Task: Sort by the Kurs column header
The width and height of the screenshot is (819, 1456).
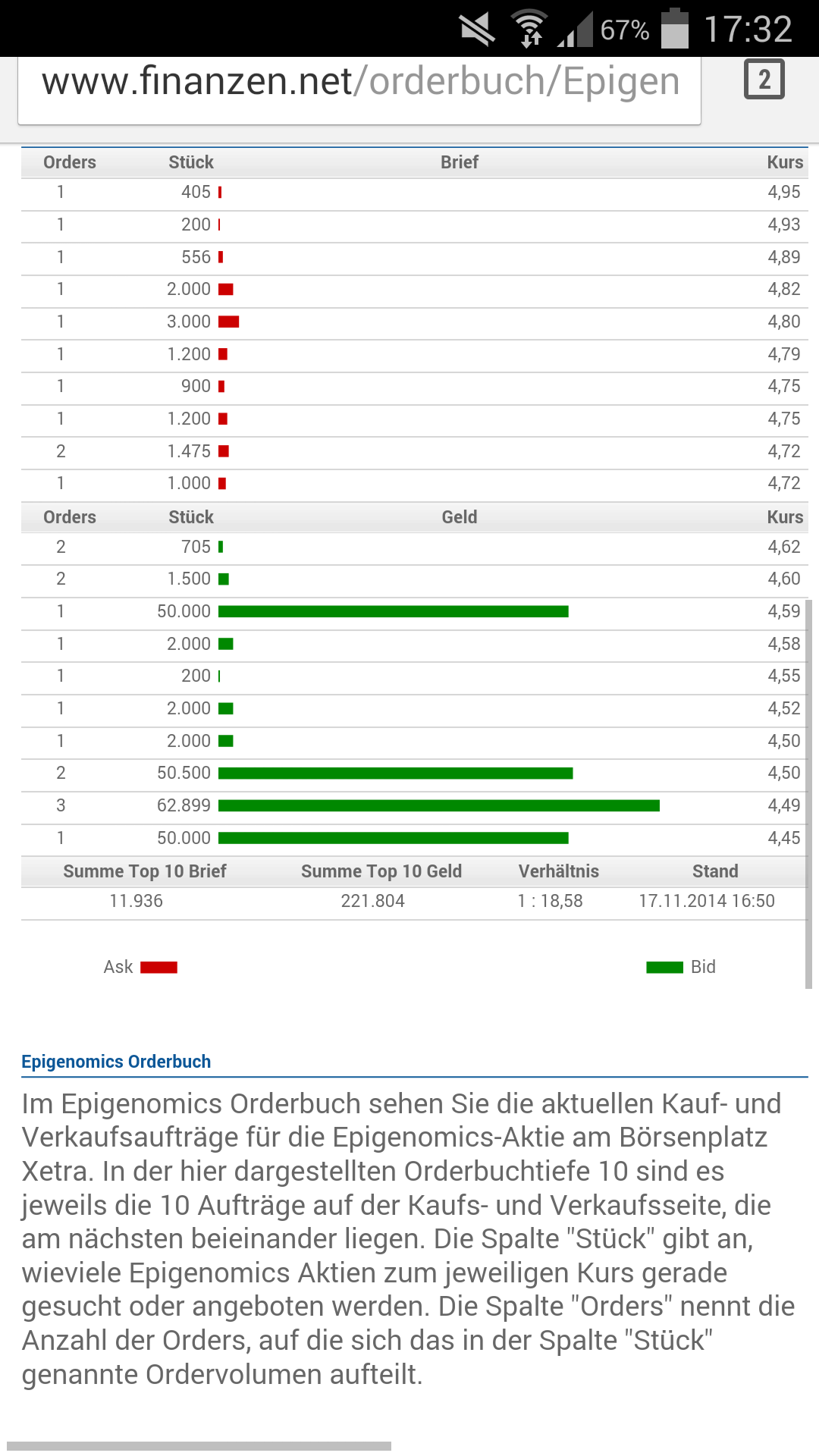Action: click(x=785, y=162)
